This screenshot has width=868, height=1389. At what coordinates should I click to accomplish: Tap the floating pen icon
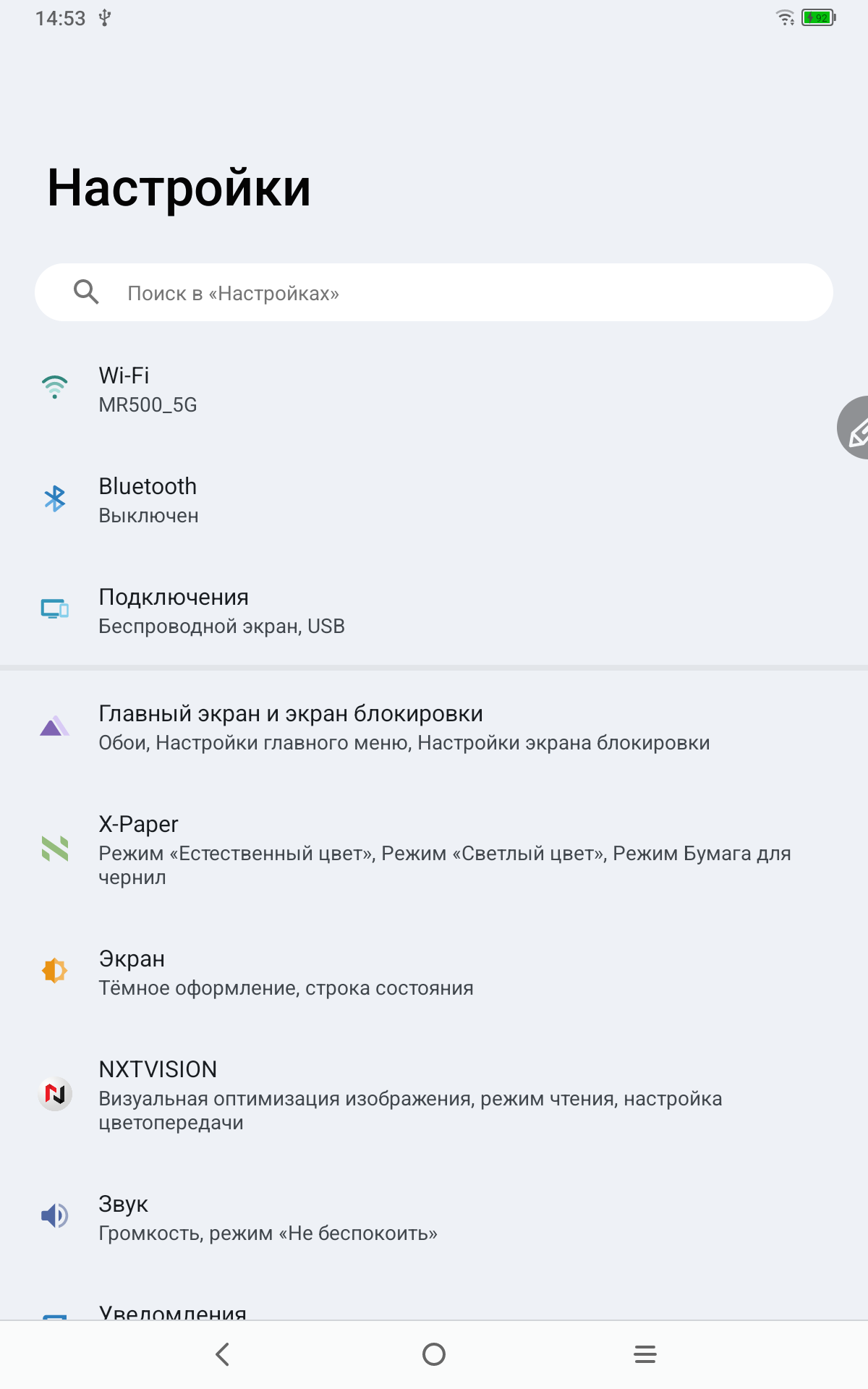tap(856, 428)
